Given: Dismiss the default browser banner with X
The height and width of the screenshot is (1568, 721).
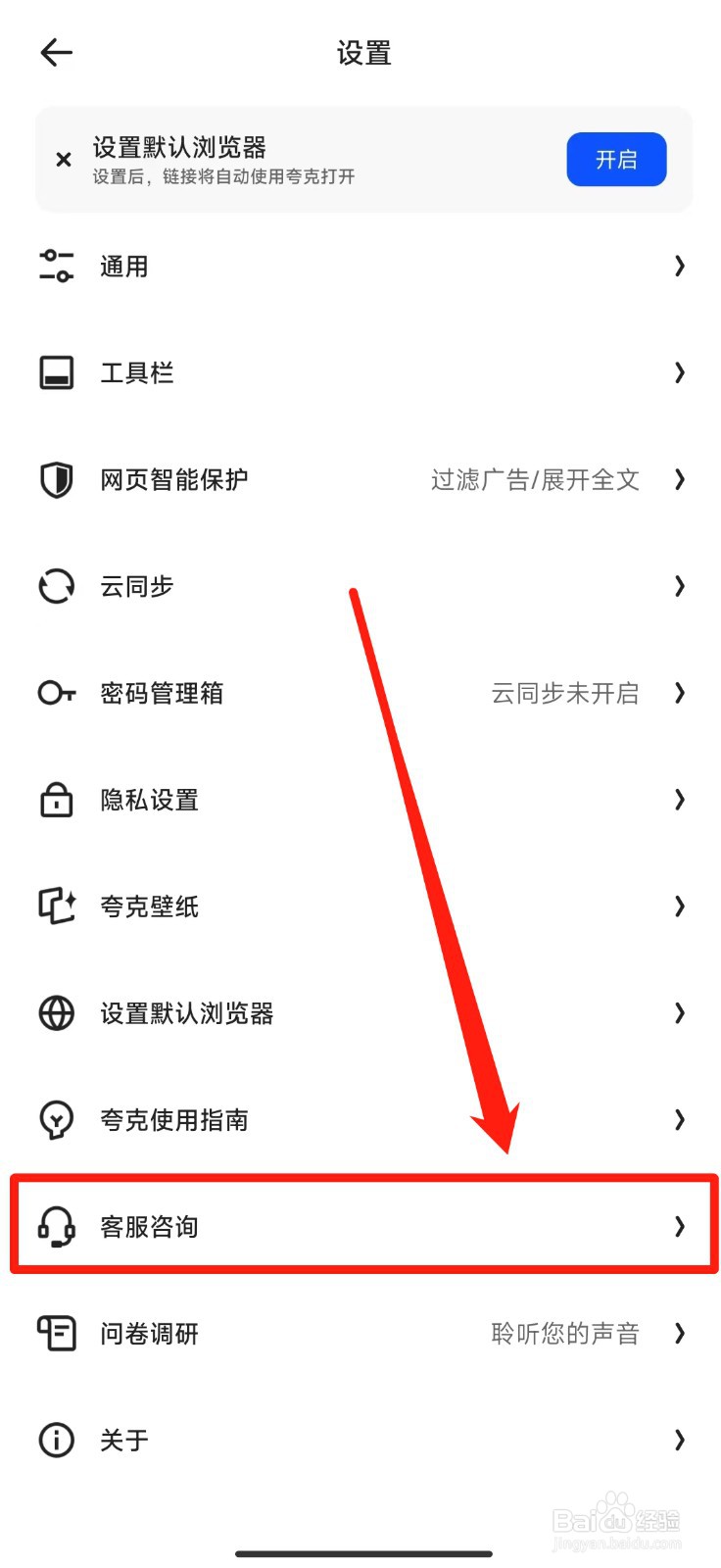Looking at the screenshot, I should pyautogui.click(x=63, y=159).
